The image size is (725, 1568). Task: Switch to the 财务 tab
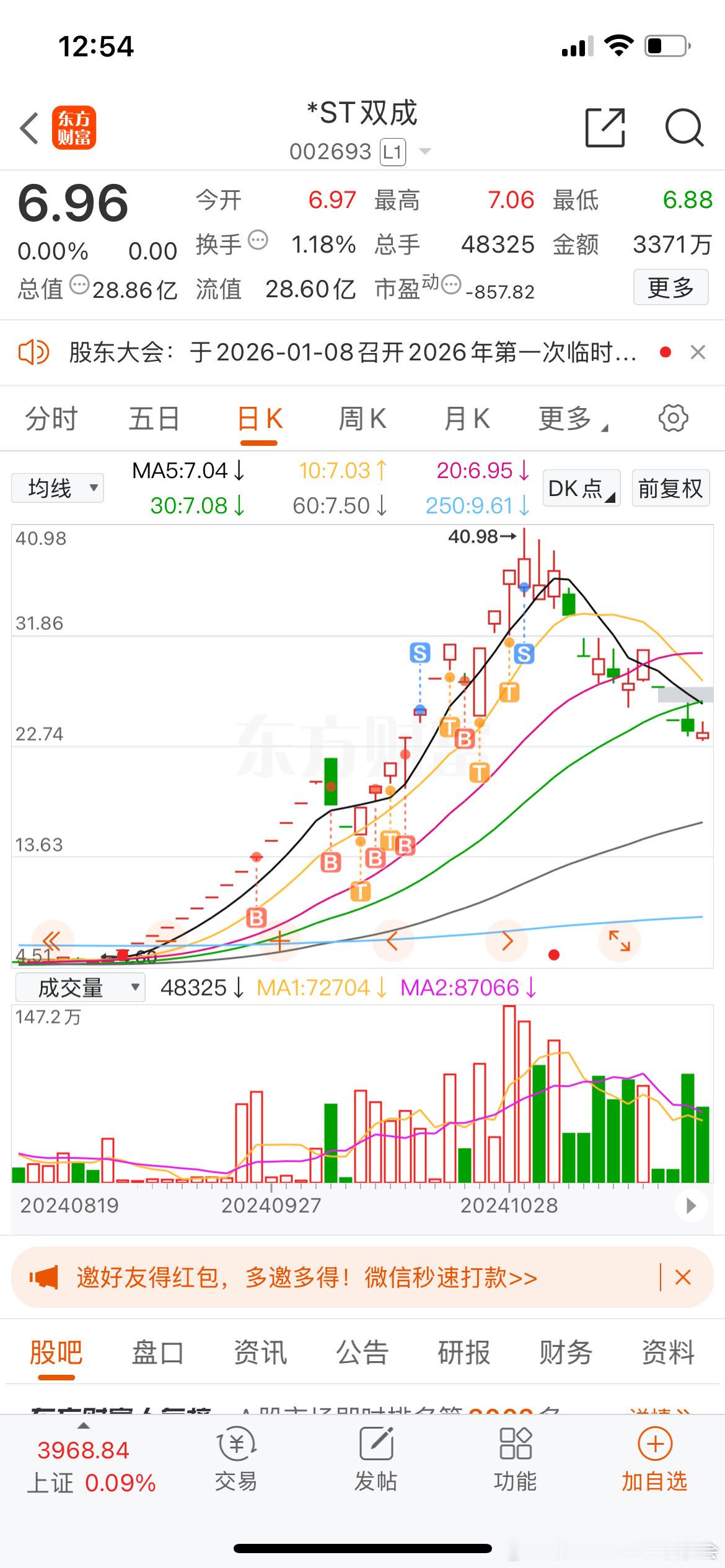565,1352
